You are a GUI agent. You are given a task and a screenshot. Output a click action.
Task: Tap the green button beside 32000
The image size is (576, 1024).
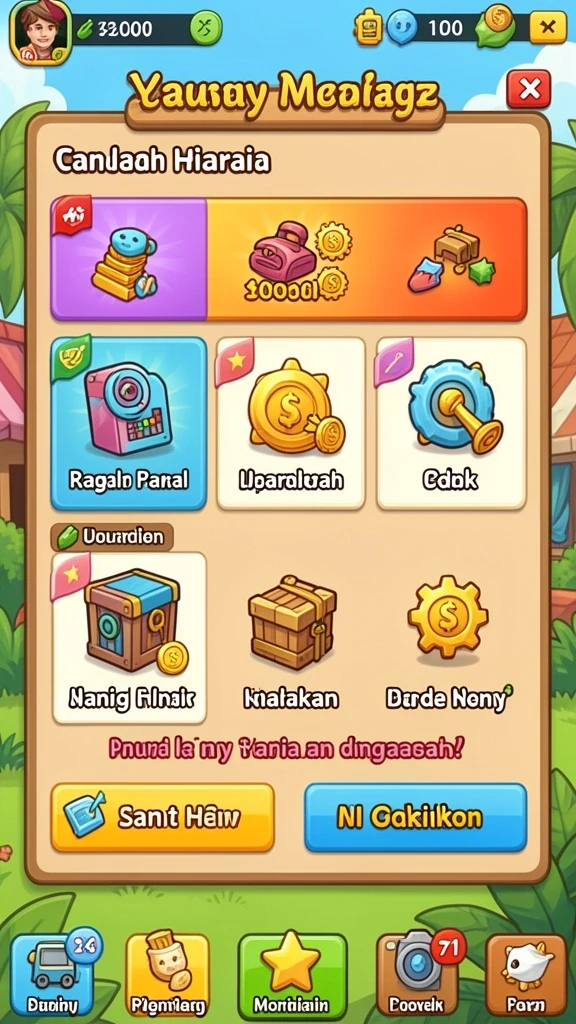point(206,28)
